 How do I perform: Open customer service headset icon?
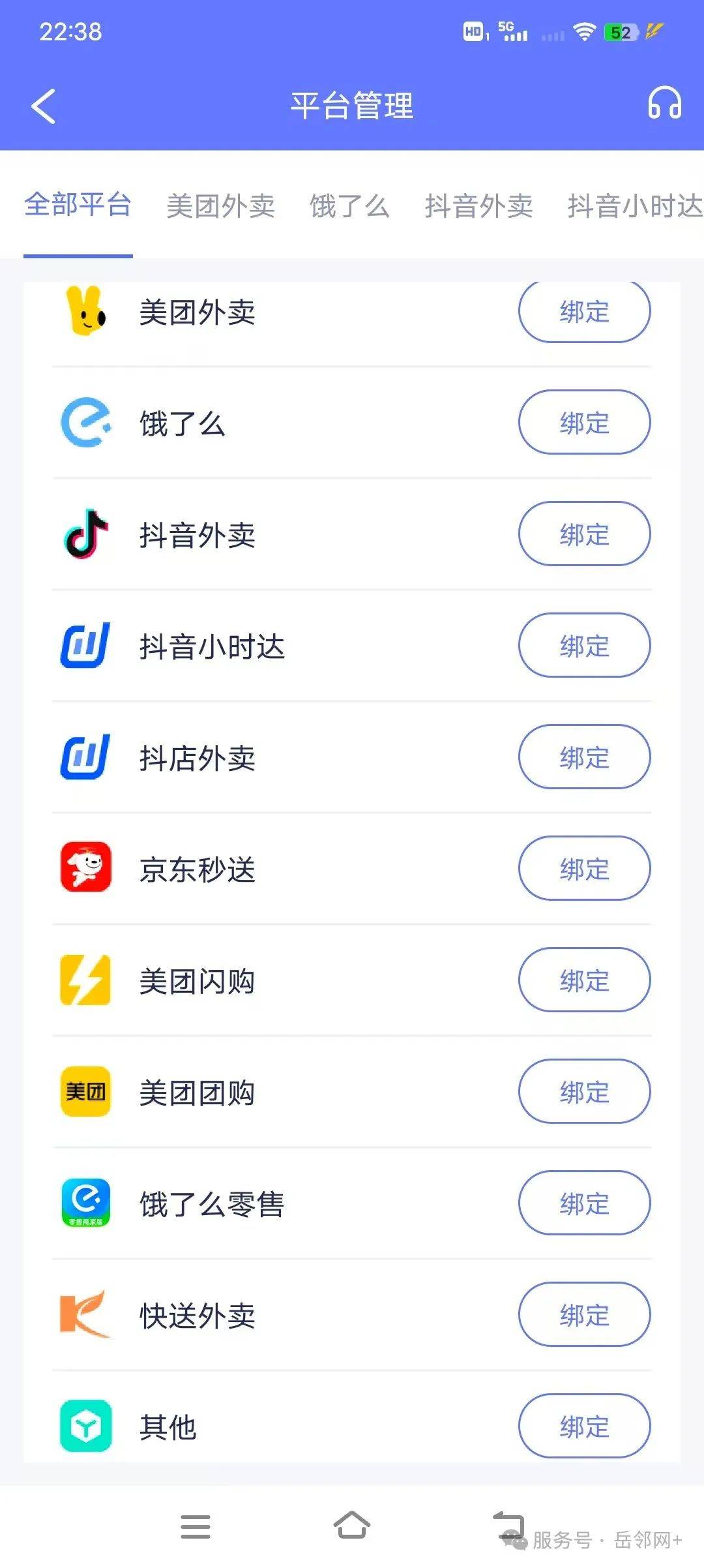[x=664, y=103]
